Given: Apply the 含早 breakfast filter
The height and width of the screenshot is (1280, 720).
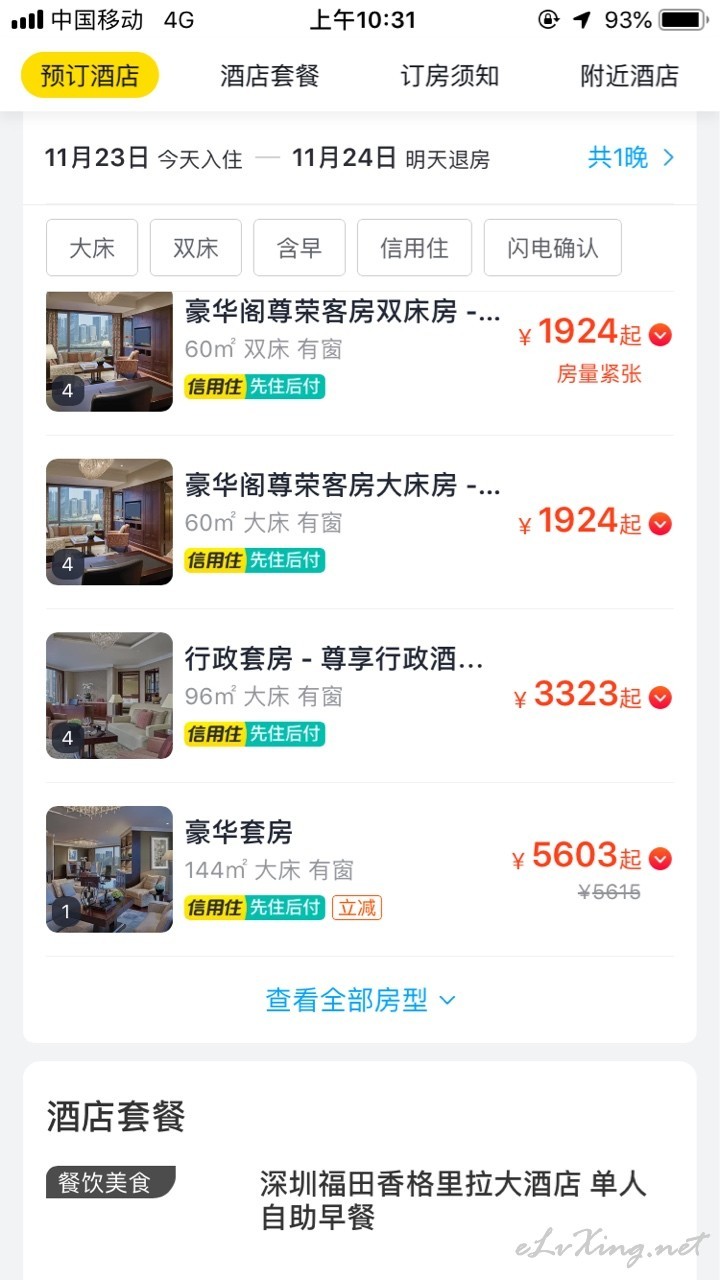Looking at the screenshot, I should pos(299,248).
